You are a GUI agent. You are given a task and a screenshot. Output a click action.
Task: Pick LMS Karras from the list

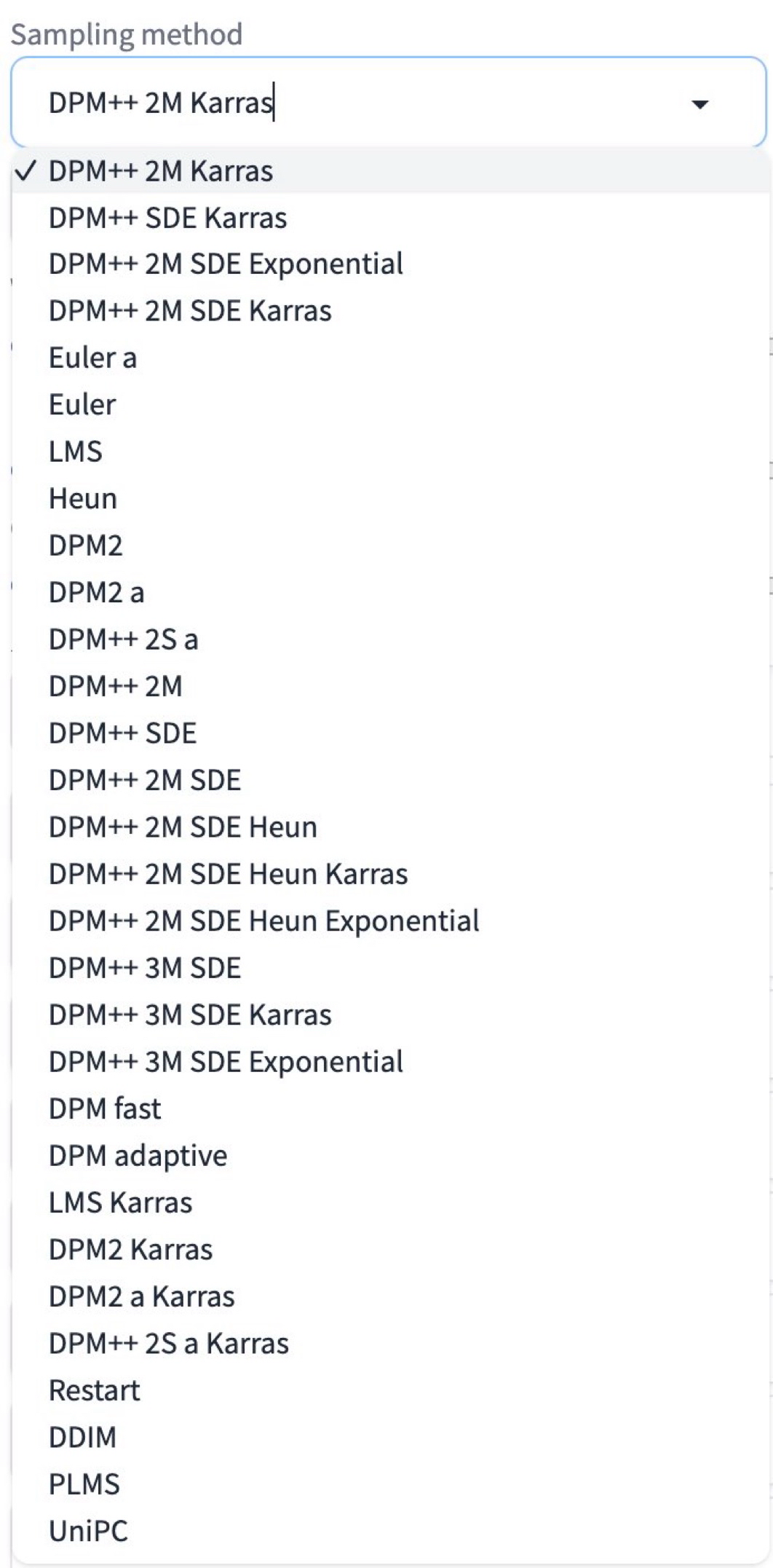pyautogui.click(x=120, y=1202)
